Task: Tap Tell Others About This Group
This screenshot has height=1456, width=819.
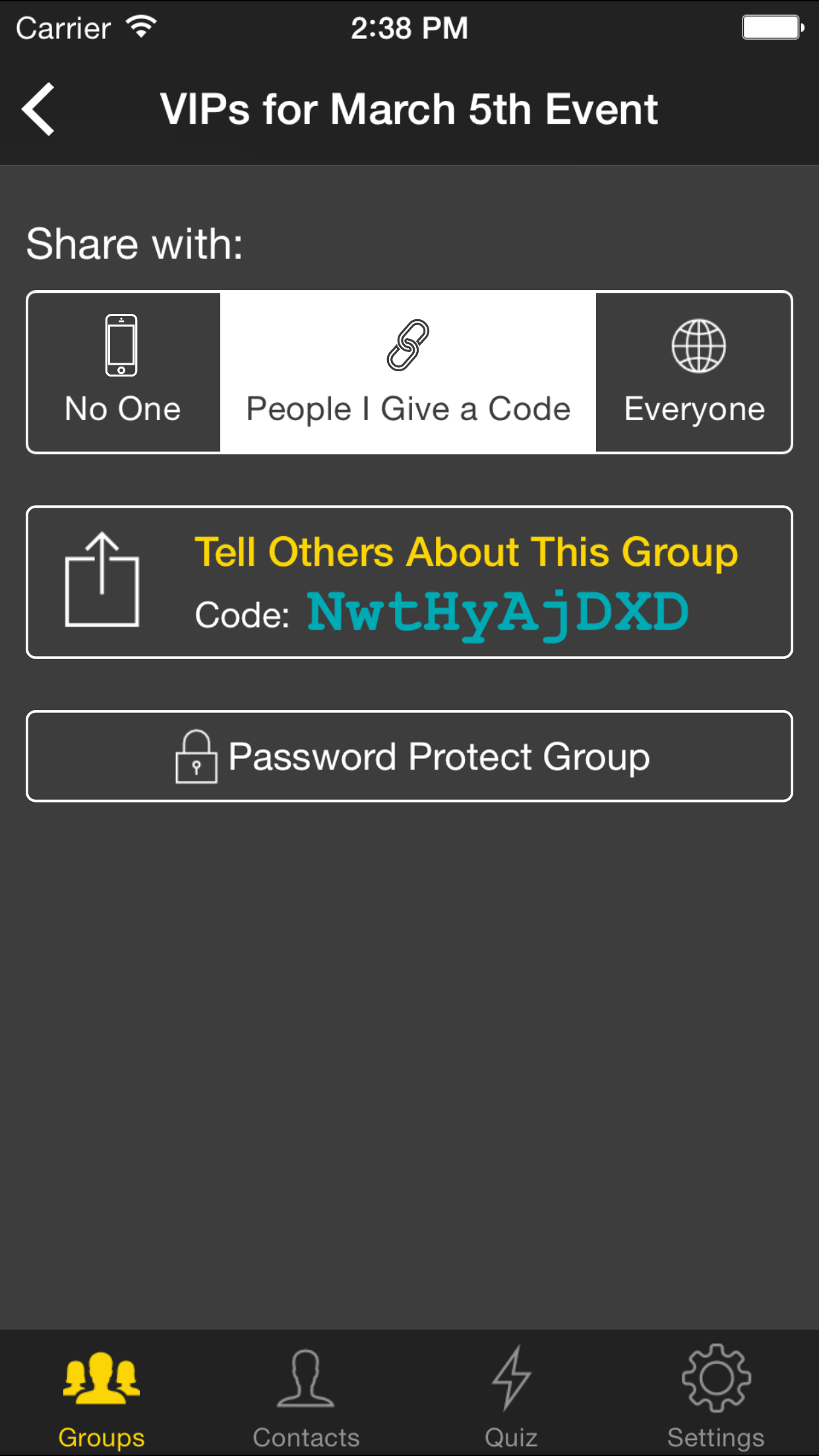Action: (x=409, y=582)
